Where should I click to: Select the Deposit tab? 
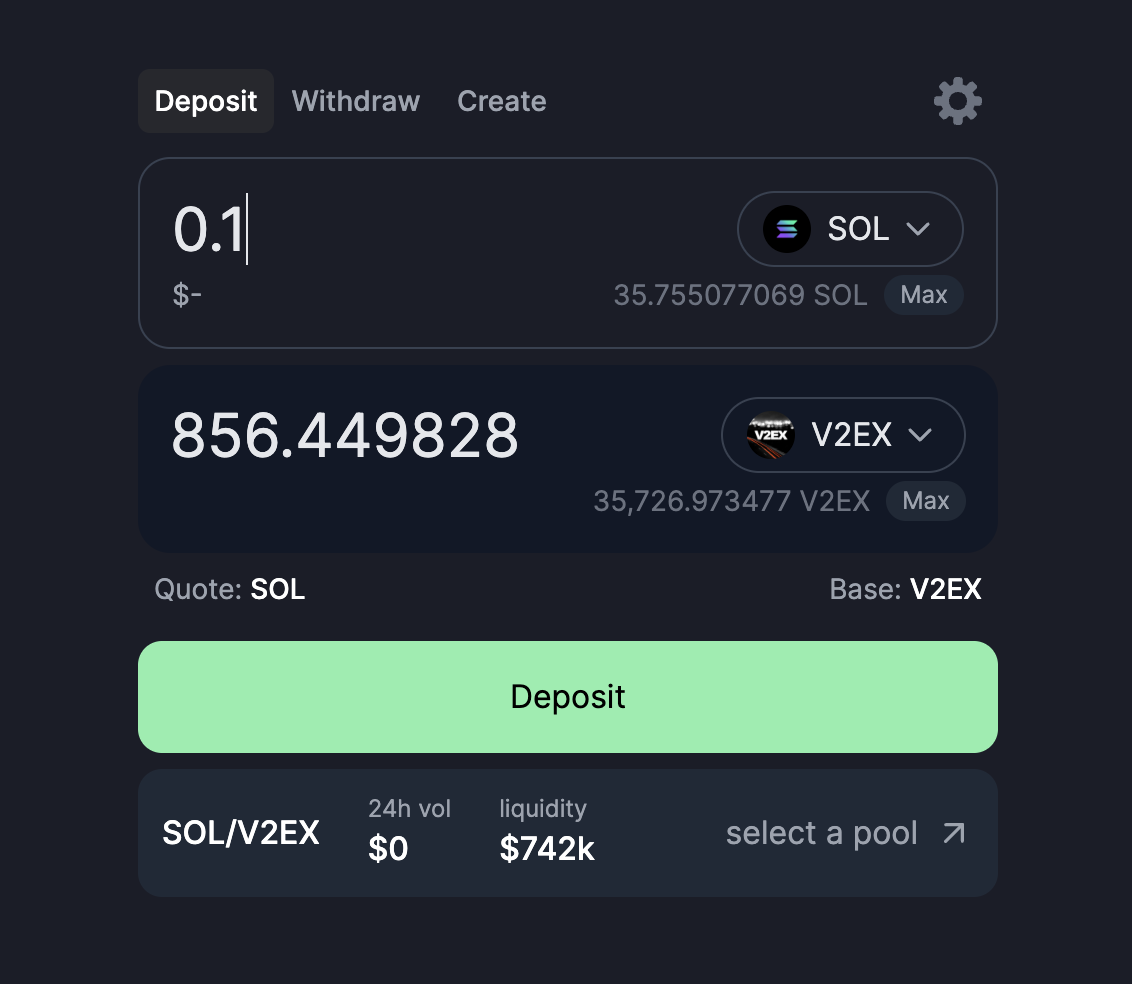(206, 101)
